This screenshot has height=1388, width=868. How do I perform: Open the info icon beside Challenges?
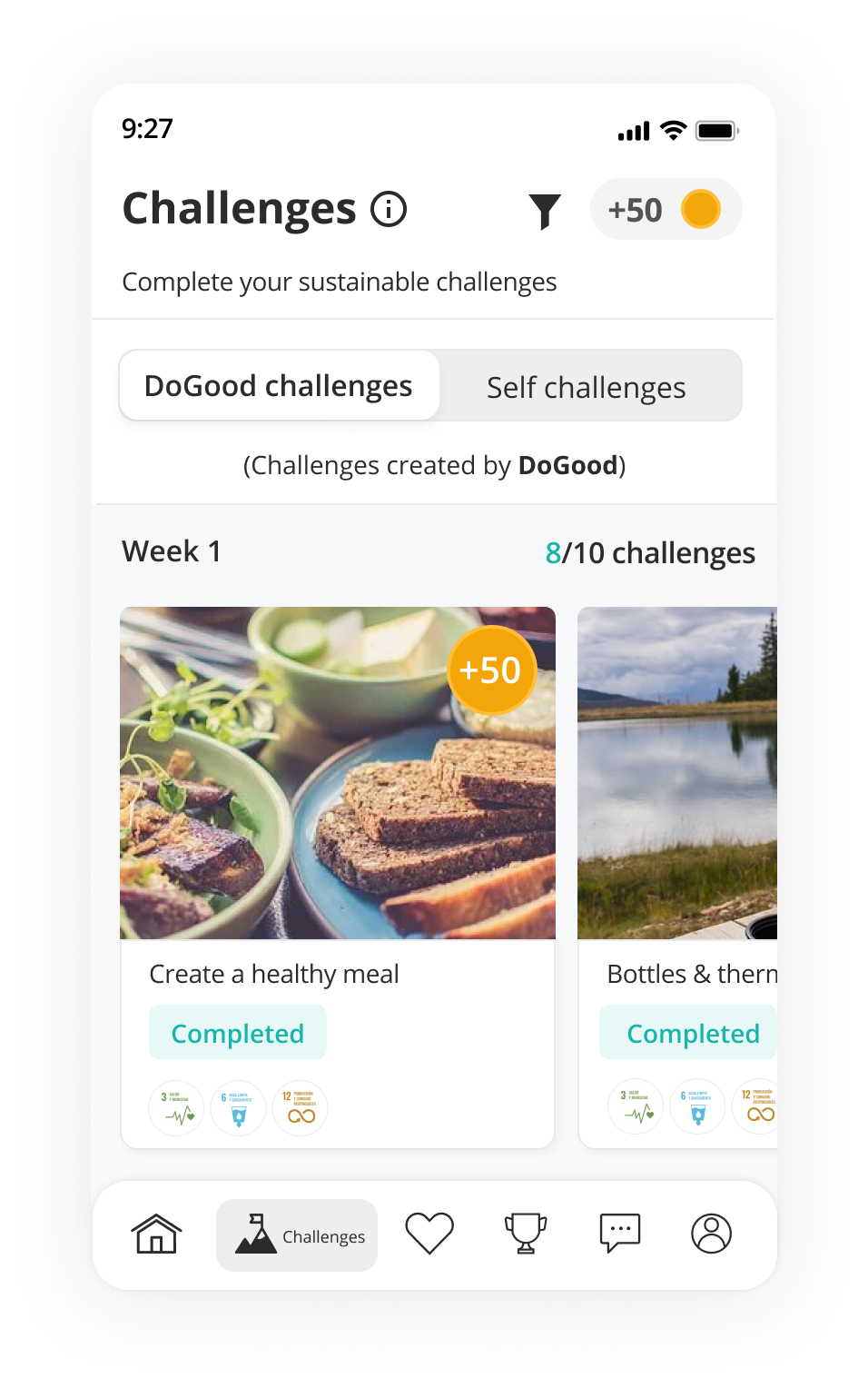[389, 210]
